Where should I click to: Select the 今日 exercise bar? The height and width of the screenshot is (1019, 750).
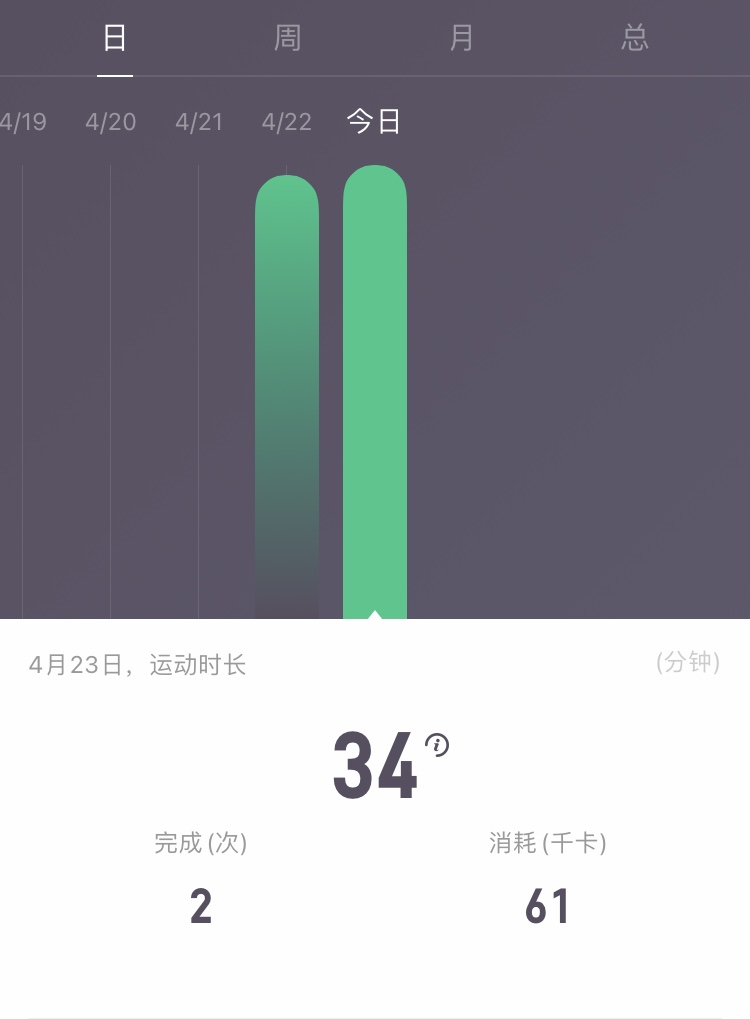pyautogui.click(x=375, y=392)
